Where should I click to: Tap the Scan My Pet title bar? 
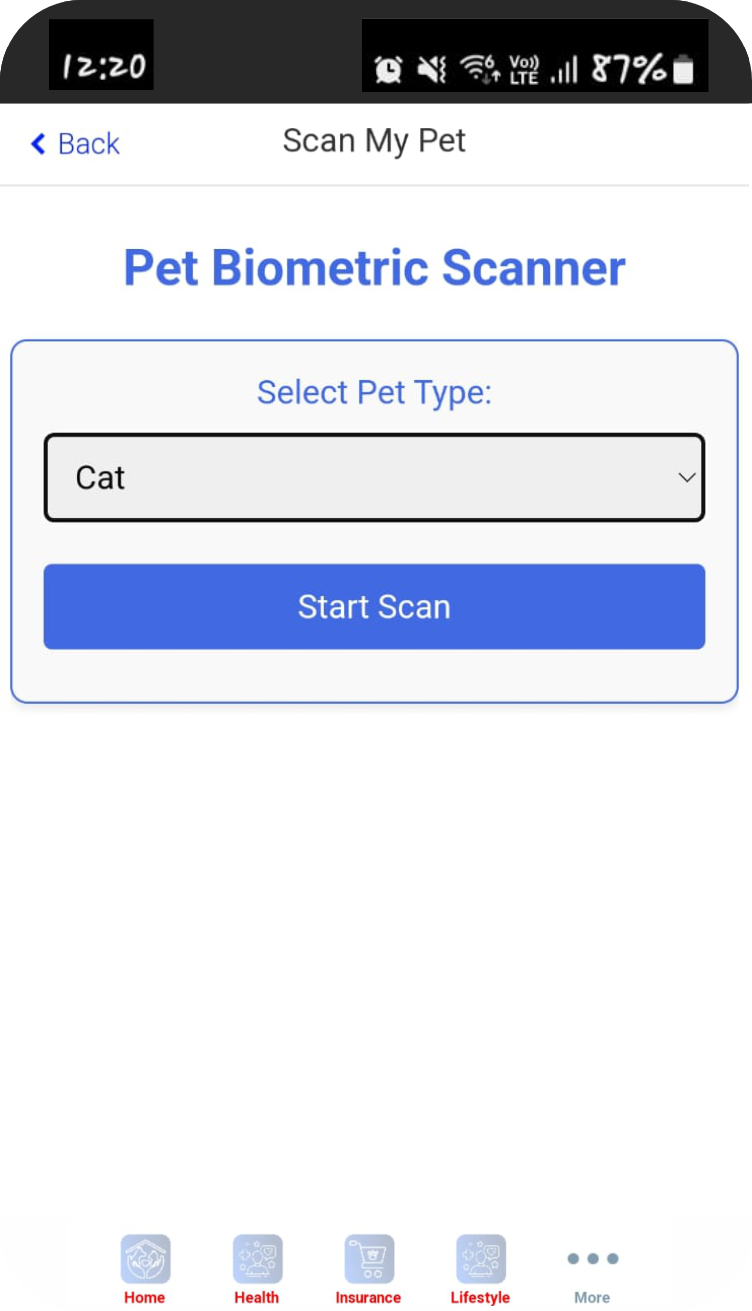tap(374, 141)
